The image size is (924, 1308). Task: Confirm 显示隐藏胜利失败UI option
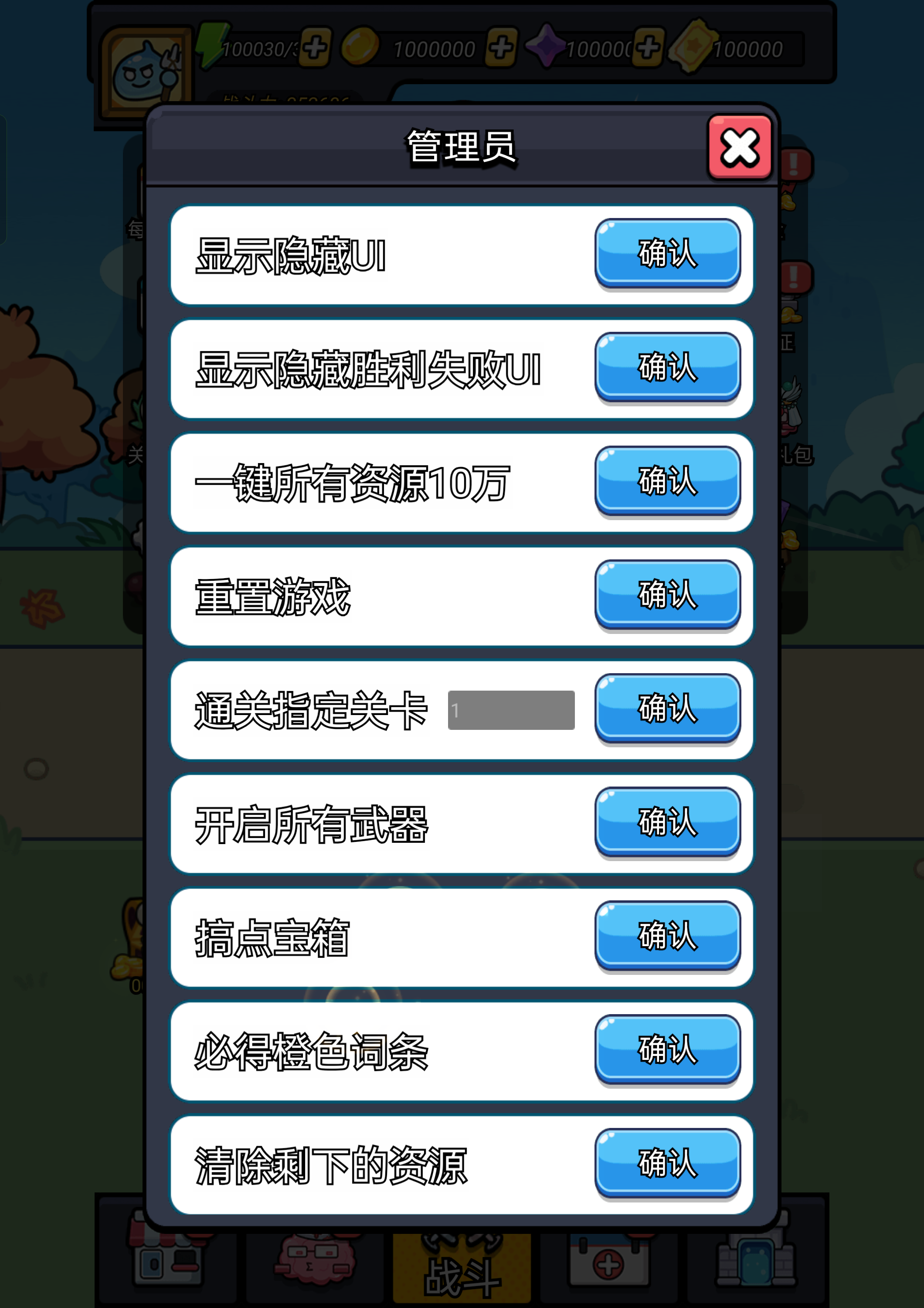(x=667, y=367)
